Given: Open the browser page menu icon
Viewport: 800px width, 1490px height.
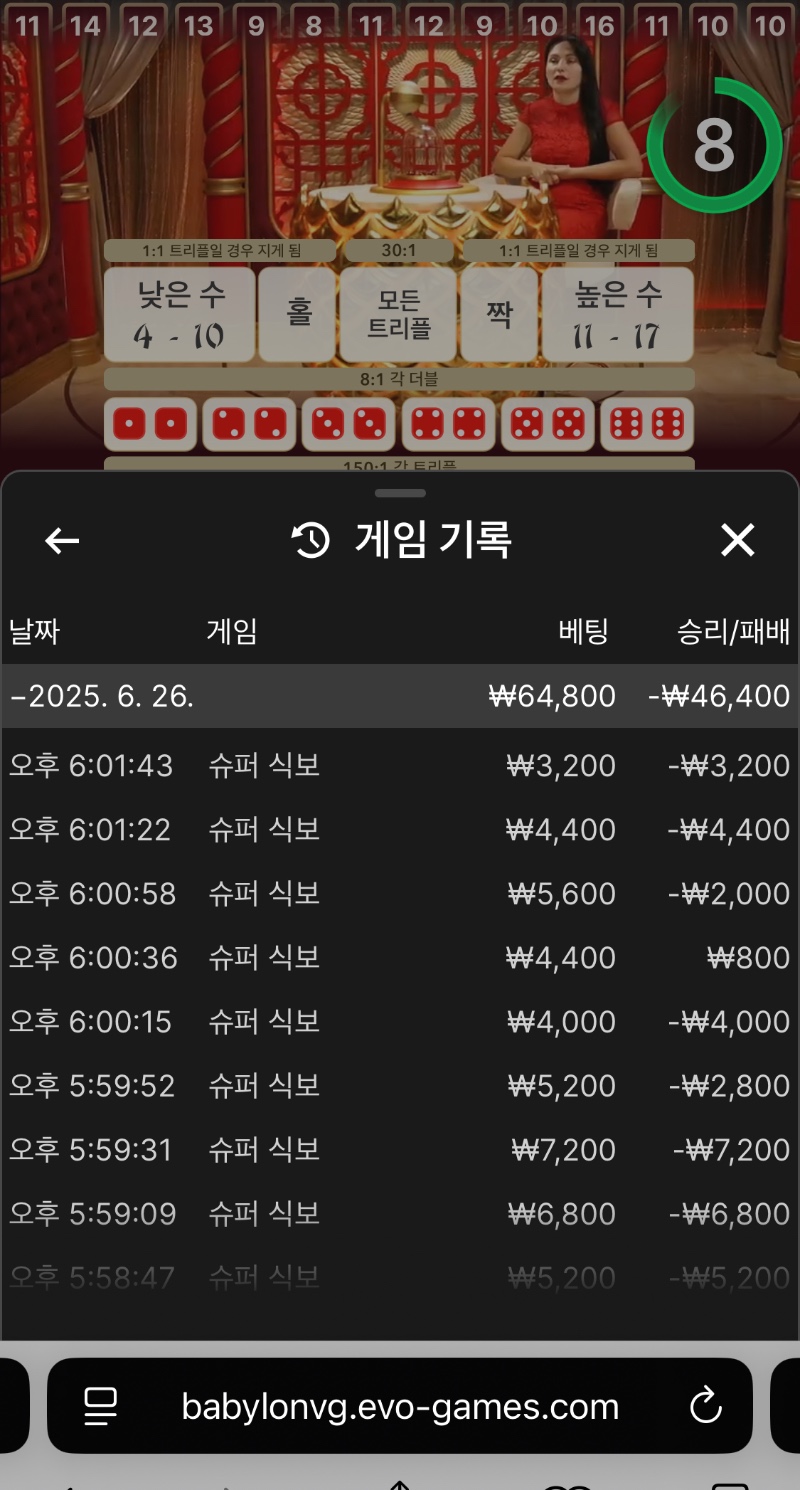Looking at the screenshot, I should (x=101, y=1406).
